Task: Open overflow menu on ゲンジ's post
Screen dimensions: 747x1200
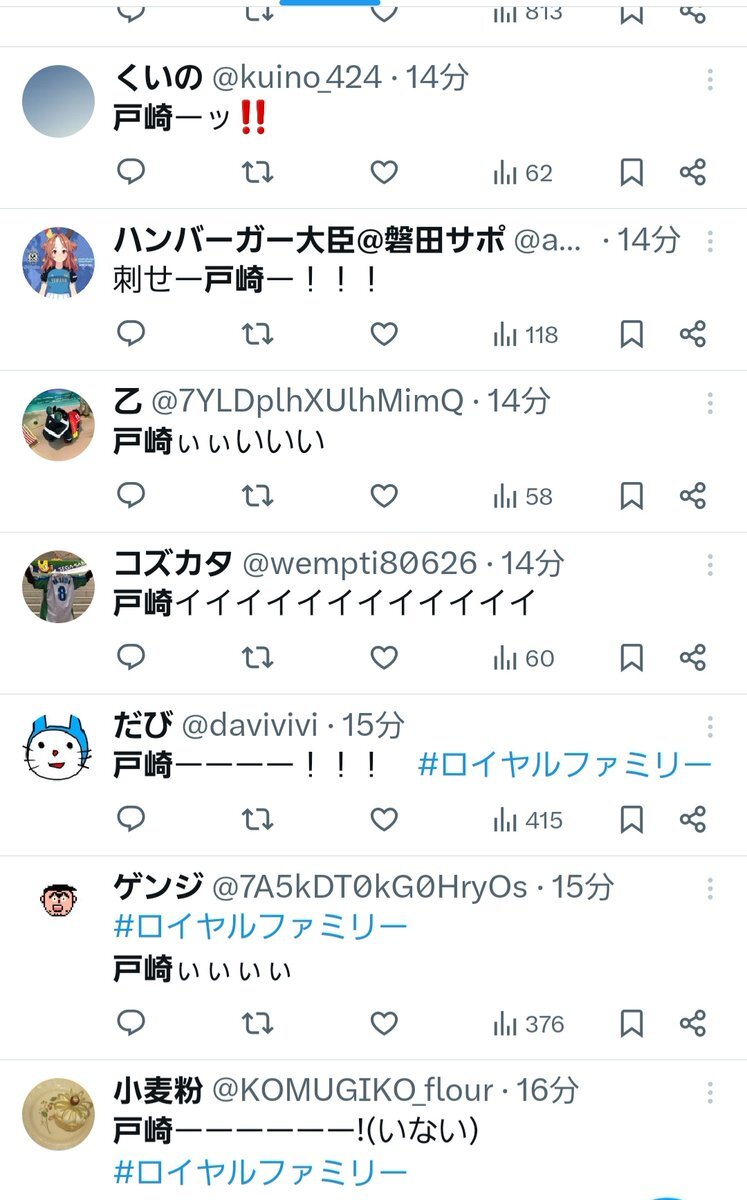Action: (x=710, y=888)
